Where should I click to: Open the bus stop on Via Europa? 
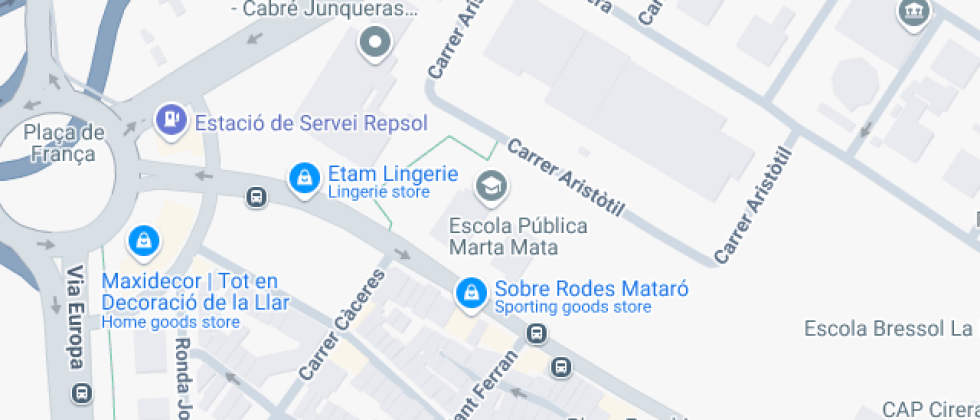[x=83, y=393]
